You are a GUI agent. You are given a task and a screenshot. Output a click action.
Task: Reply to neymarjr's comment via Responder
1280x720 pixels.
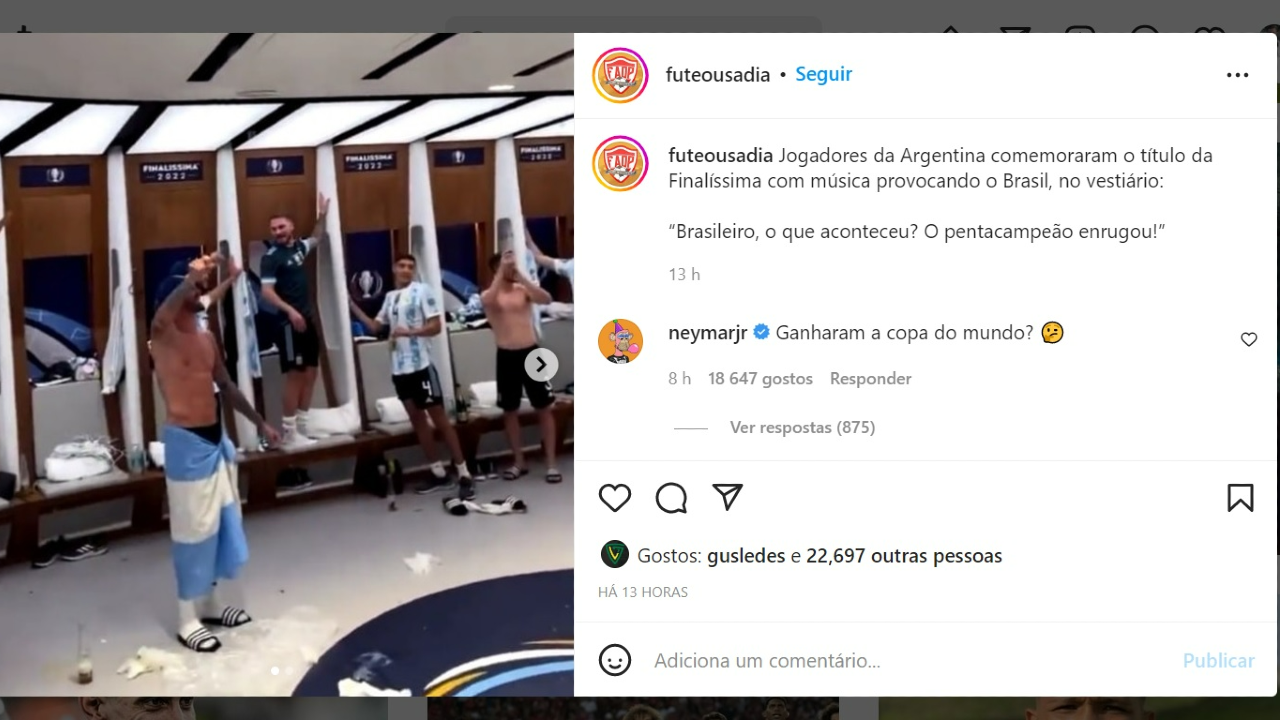(x=870, y=379)
